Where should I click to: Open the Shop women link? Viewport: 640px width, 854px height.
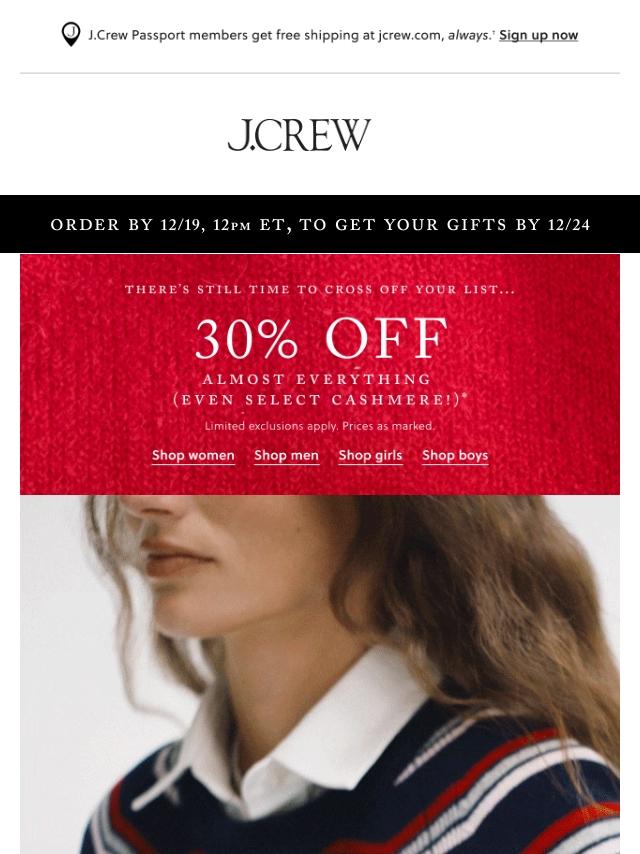coord(193,455)
